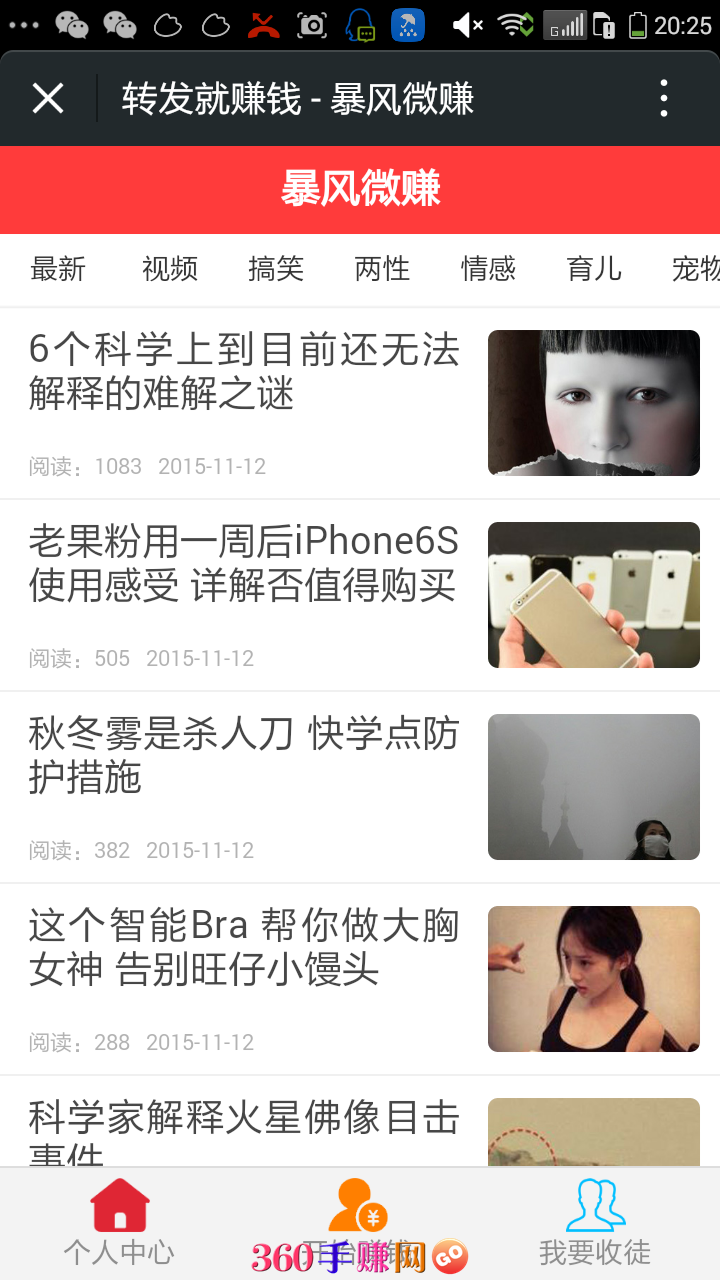Viewport: 720px width, 1280px height.
Task: Open the three-dot overflow menu
Action: 664,99
